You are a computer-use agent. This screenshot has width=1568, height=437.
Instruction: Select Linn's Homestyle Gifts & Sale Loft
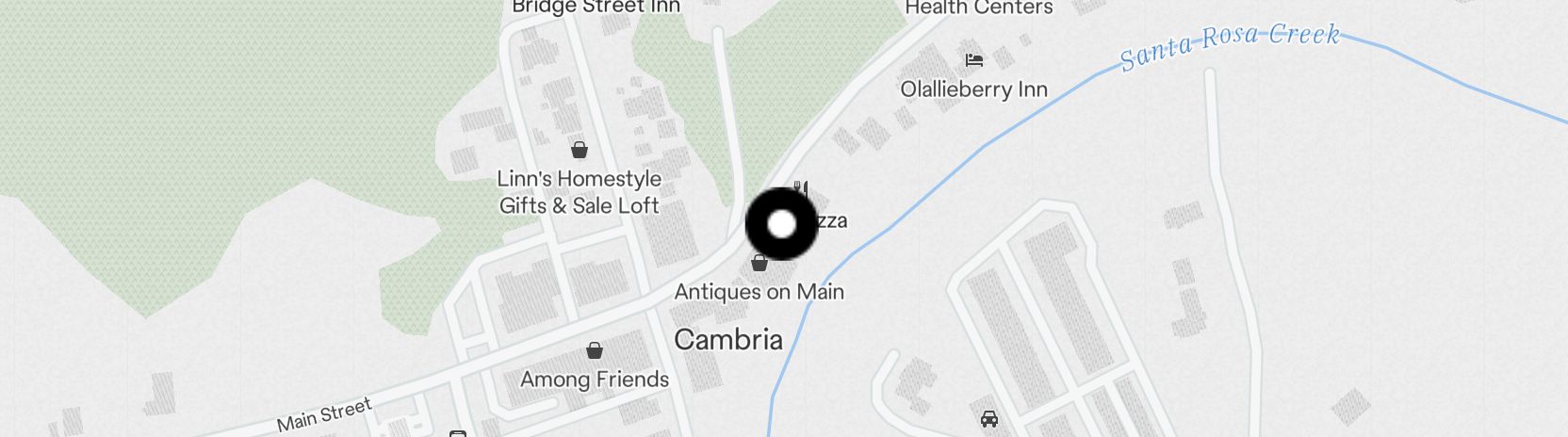tap(580, 150)
